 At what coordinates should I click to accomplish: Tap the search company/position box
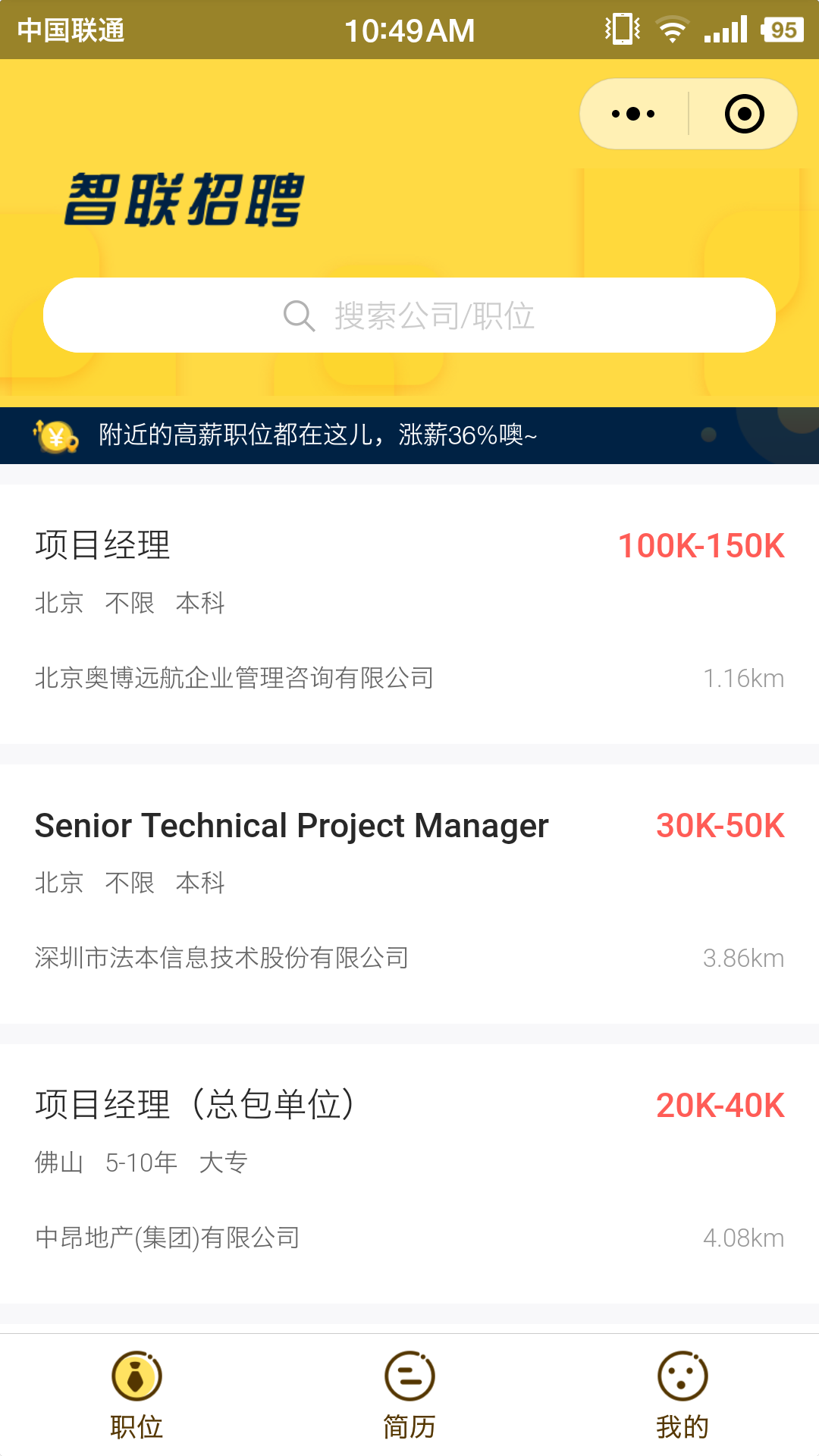pyautogui.click(x=409, y=315)
